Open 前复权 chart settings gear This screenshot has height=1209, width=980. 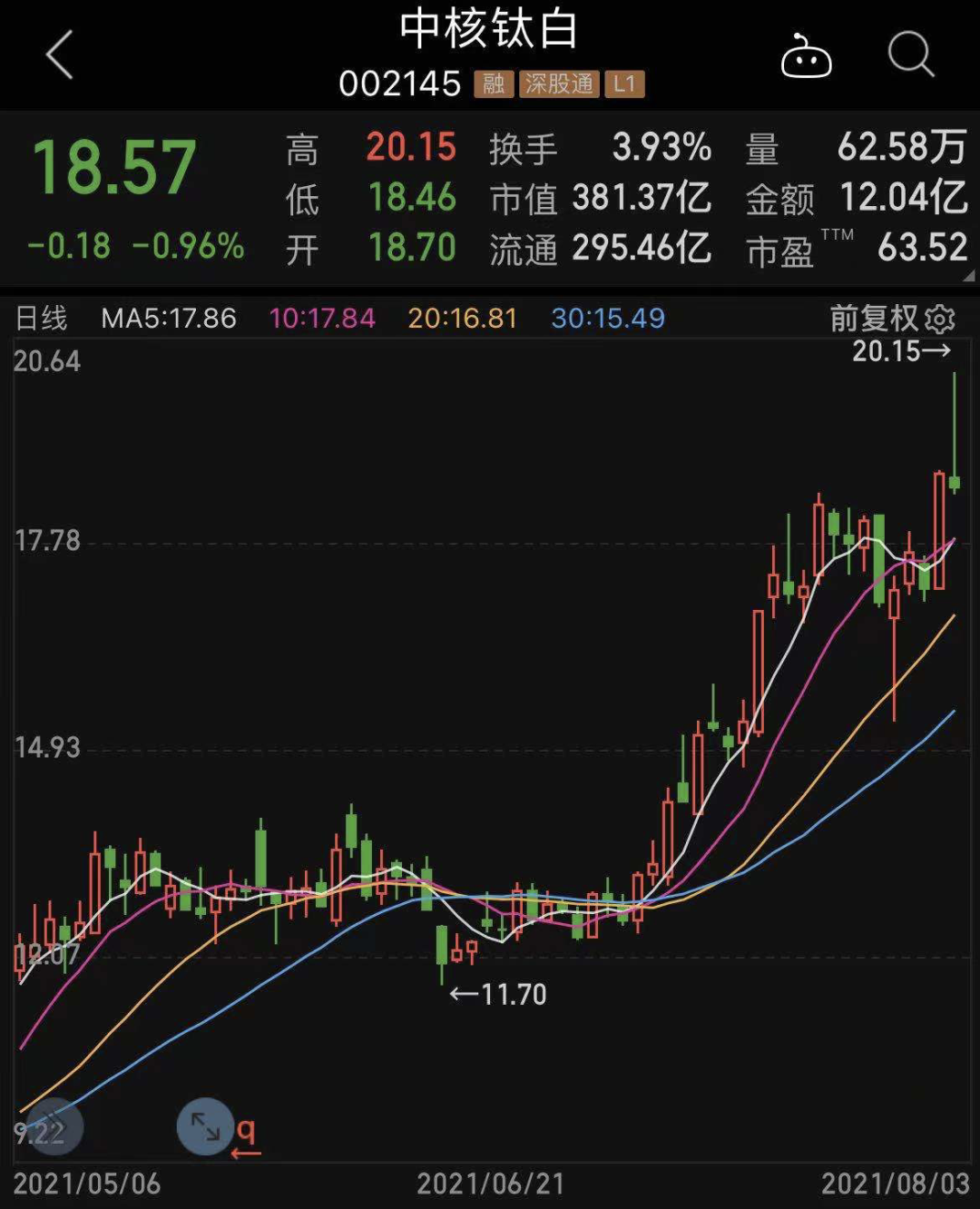[941, 319]
